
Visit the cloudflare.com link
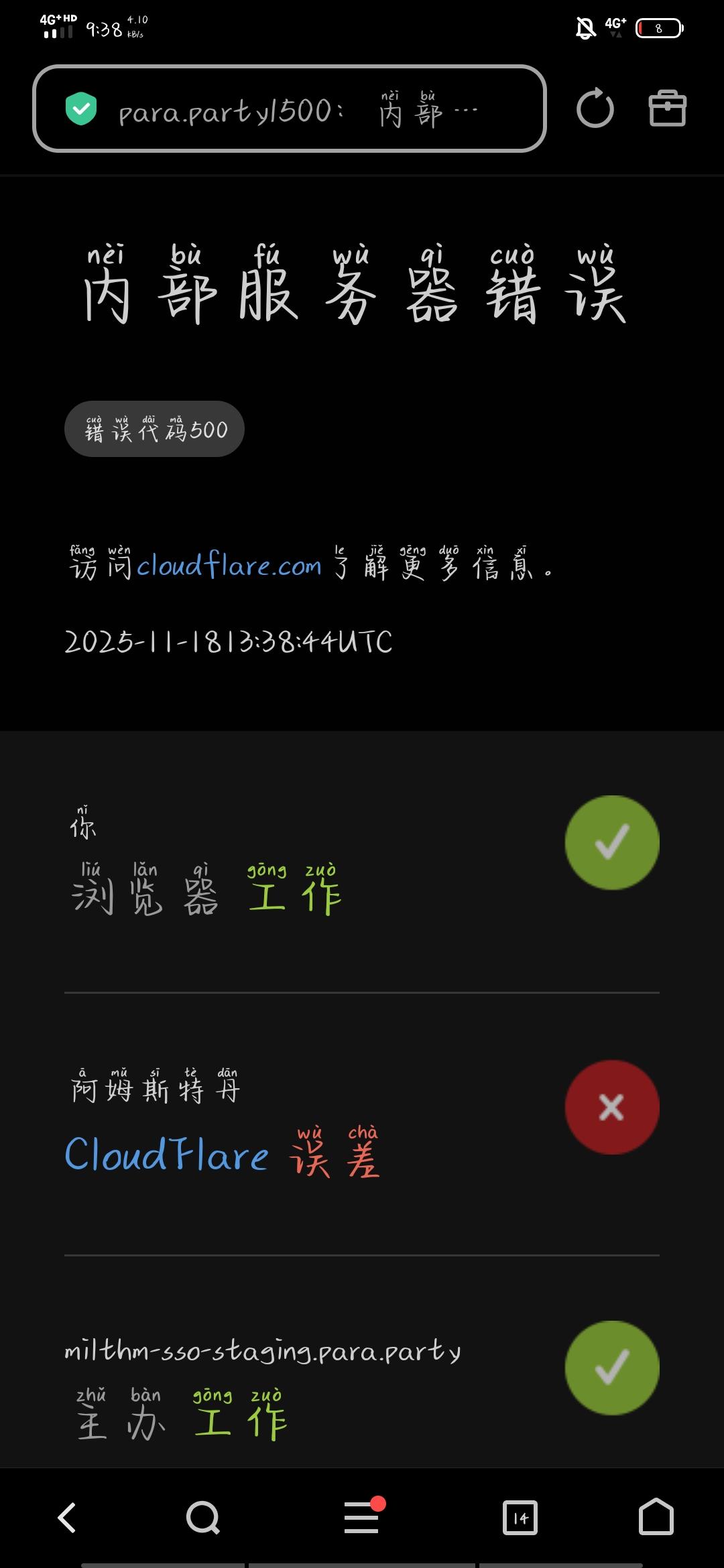228,566
